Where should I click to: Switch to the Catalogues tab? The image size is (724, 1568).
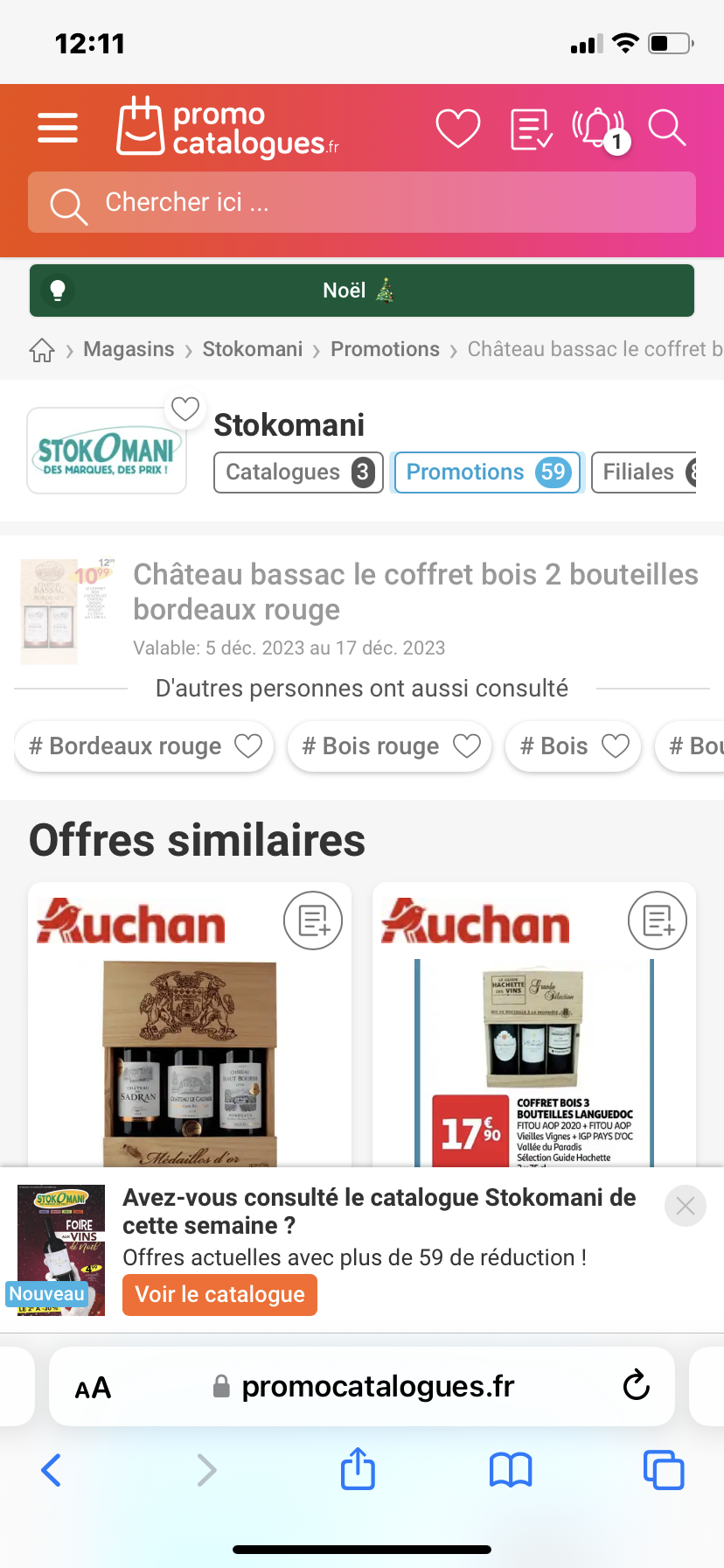[x=298, y=472]
